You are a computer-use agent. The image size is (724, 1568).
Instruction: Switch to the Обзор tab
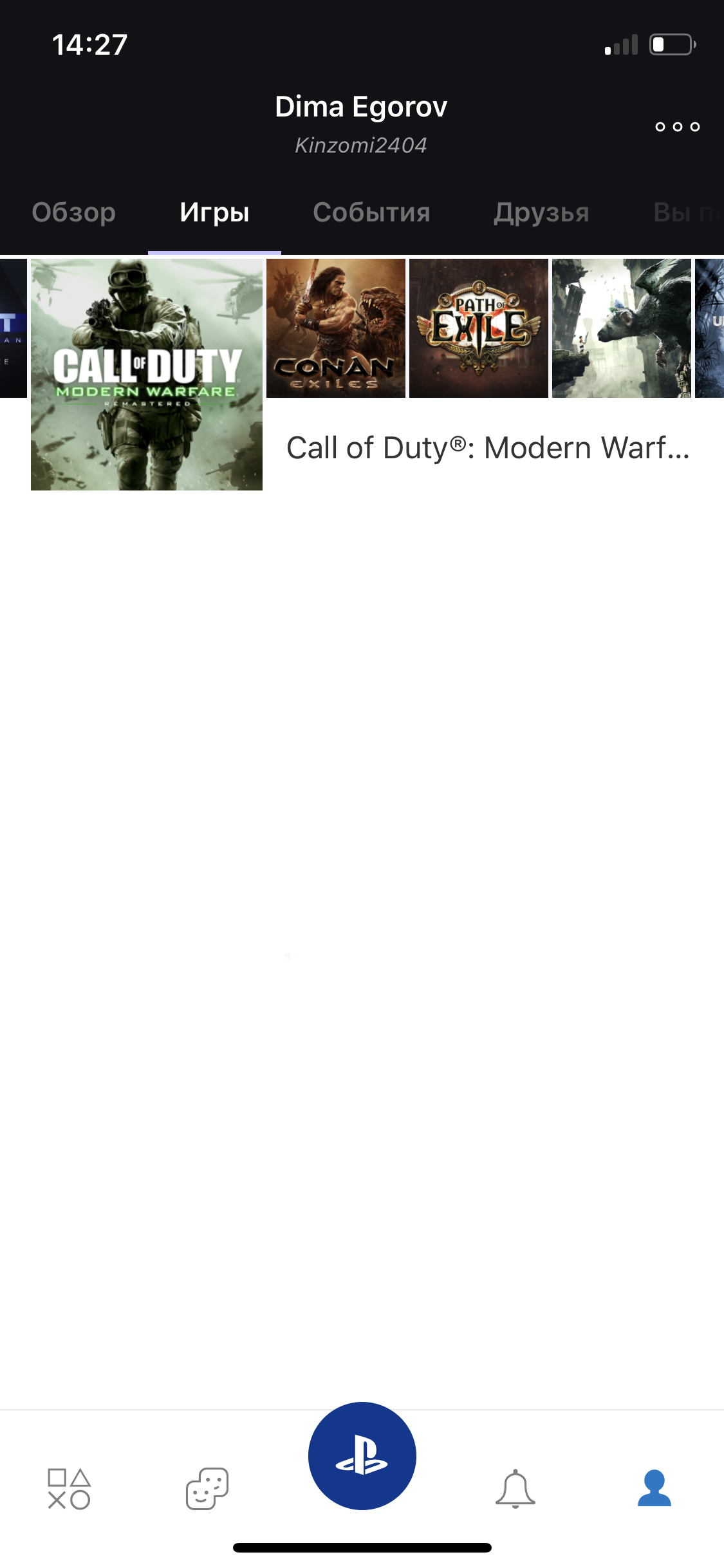(x=74, y=212)
